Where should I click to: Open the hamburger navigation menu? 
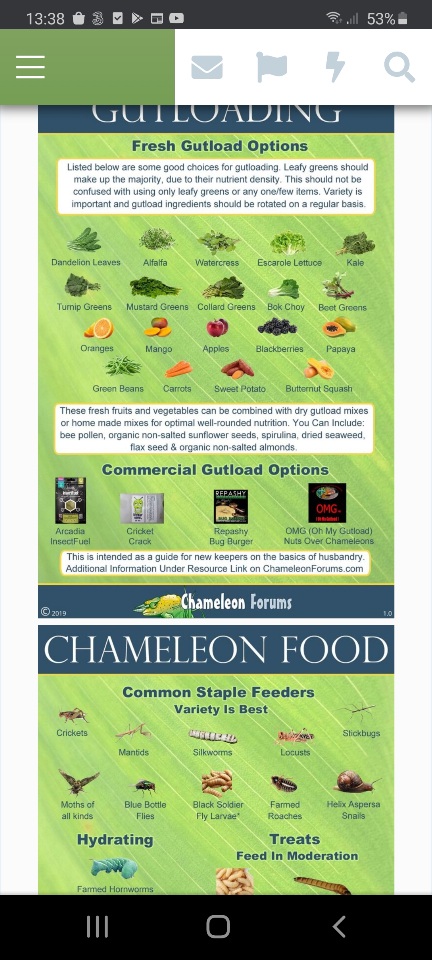[x=30, y=67]
